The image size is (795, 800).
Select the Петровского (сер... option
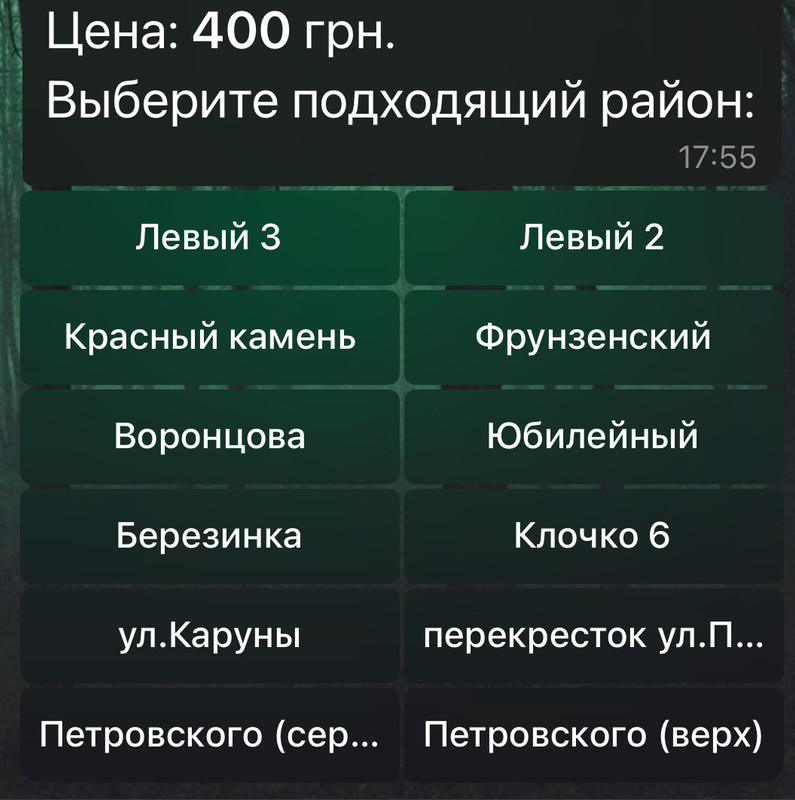(209, 735)
